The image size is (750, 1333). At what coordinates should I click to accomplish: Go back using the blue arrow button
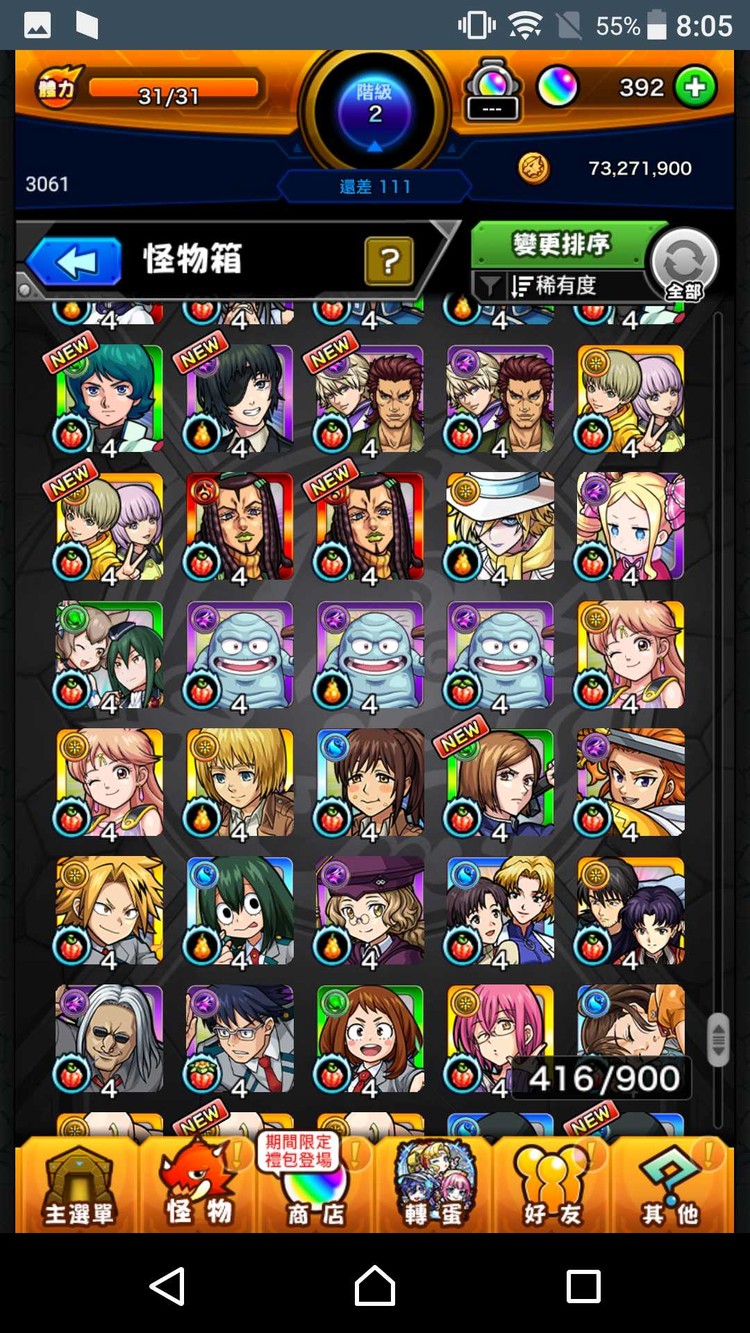[76, 263]
